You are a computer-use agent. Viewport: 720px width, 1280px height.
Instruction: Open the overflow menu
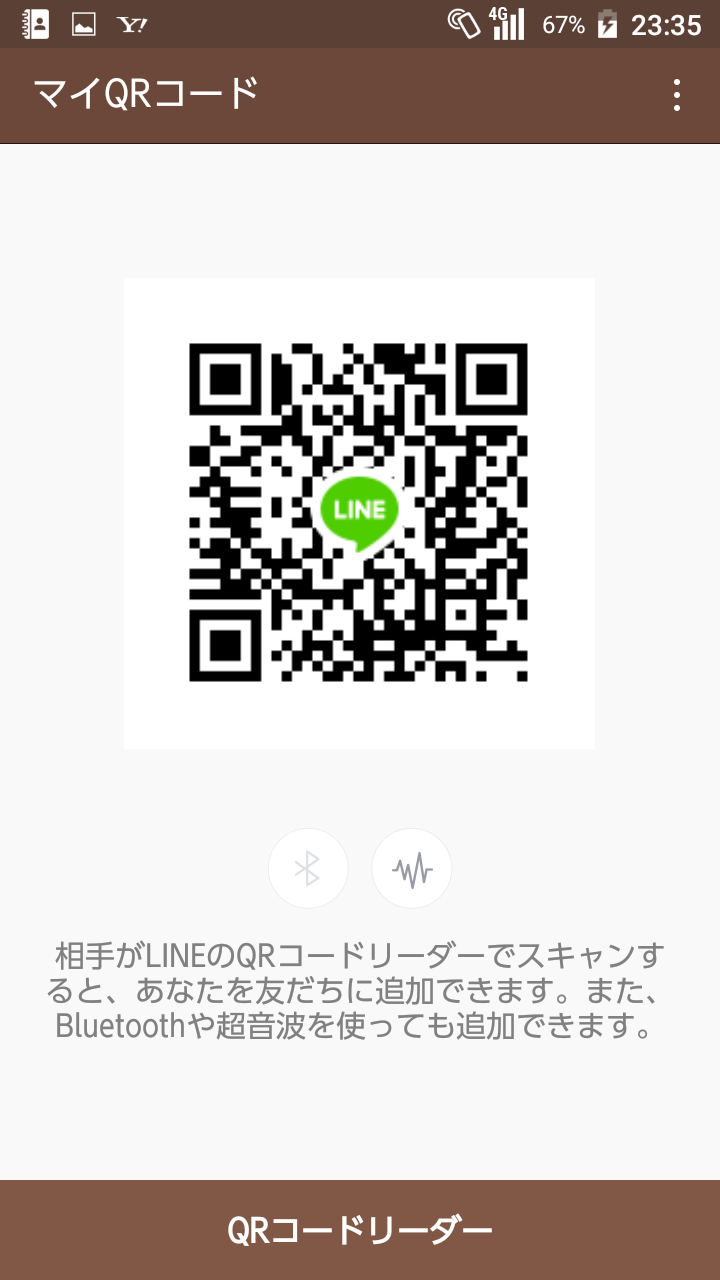(x=677, y=95)
